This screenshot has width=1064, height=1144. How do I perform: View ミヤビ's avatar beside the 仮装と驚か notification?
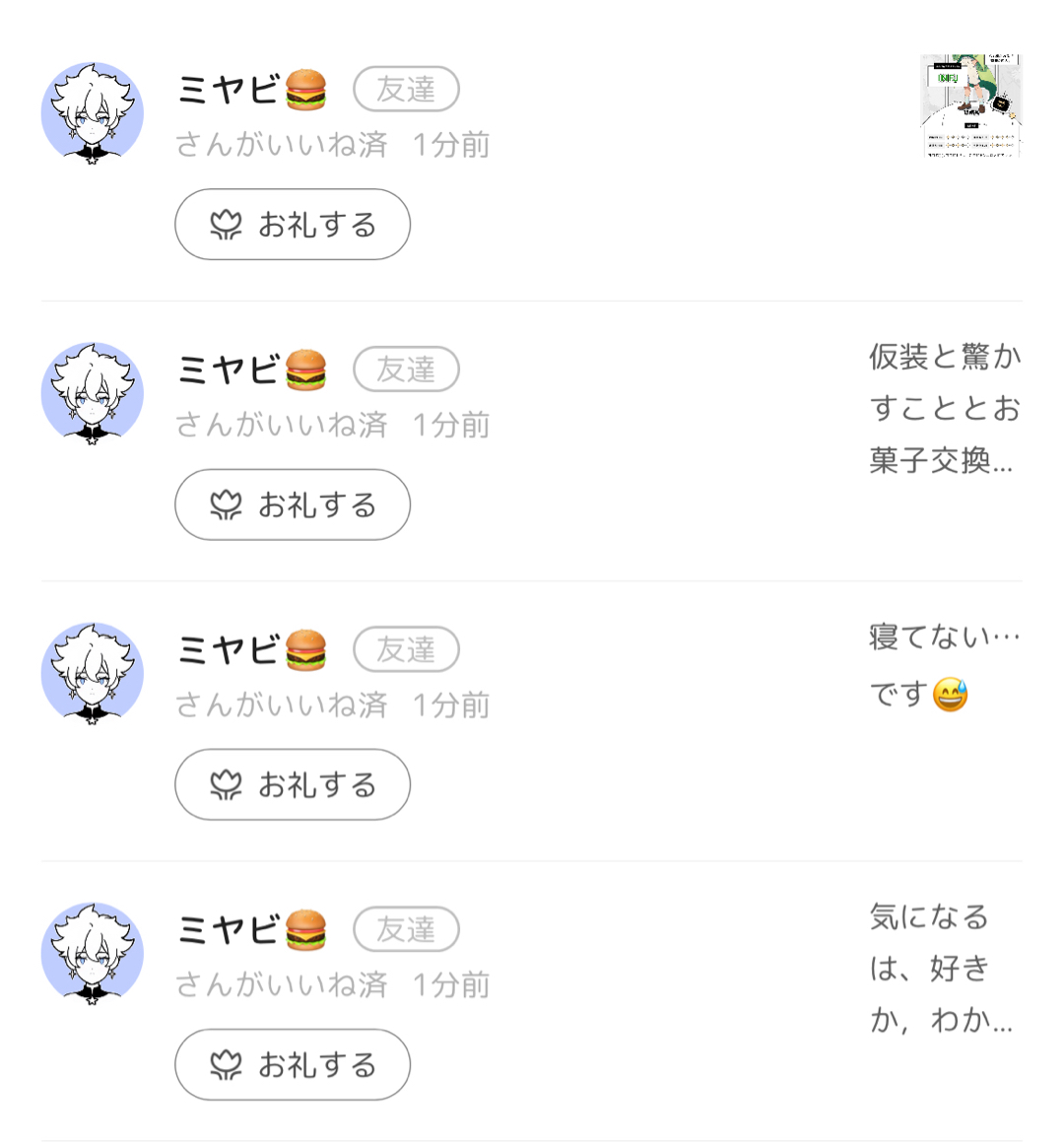[x=93, y=394]
